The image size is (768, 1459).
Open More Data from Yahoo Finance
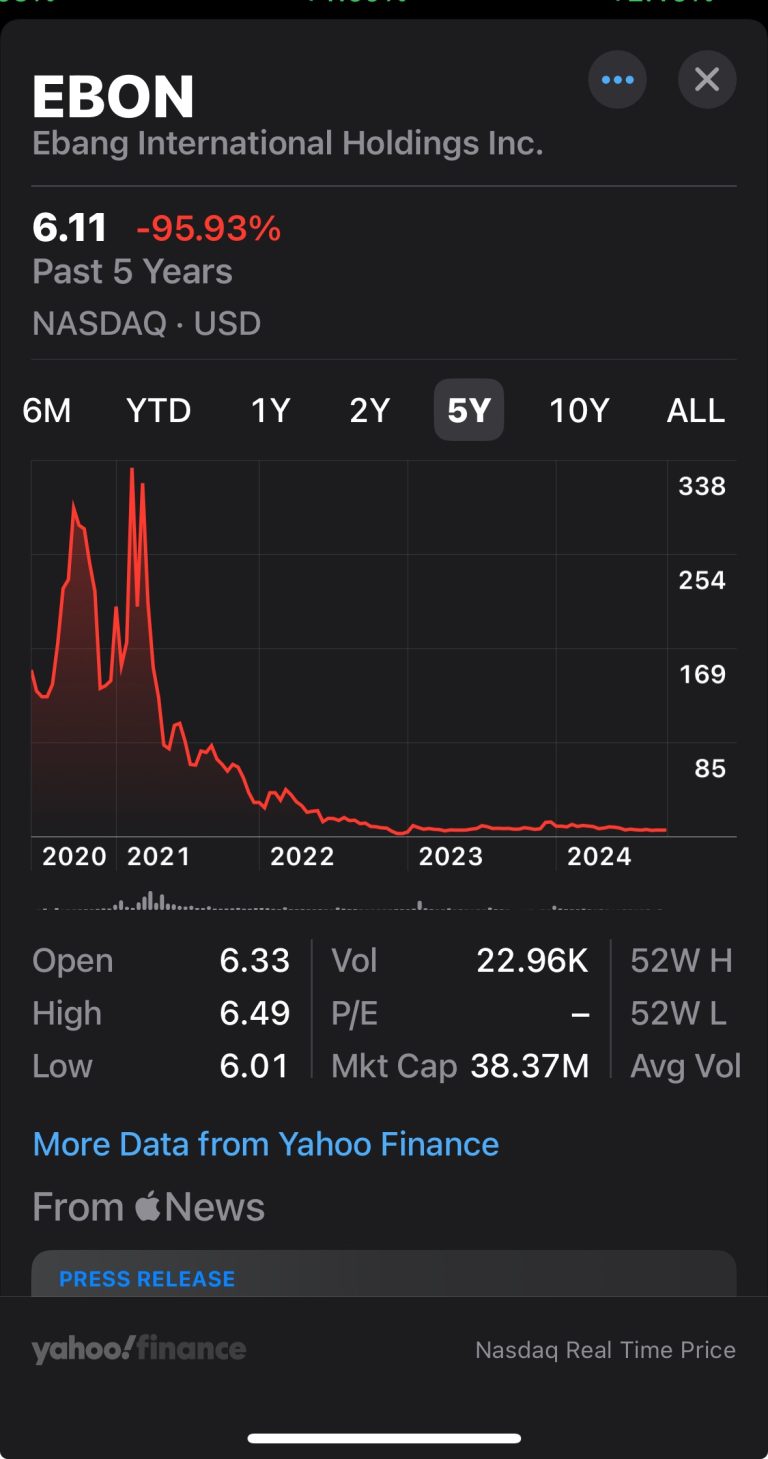click(x=265, y=1144)
